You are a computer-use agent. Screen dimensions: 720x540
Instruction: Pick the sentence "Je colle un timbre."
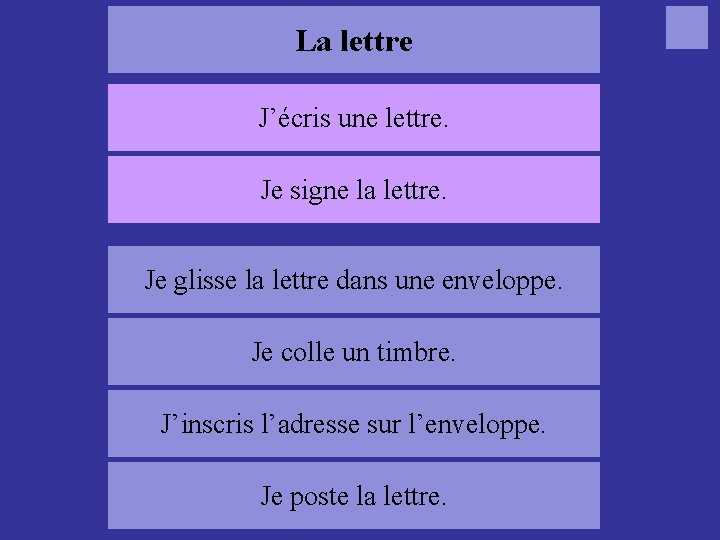pos(354,351)
